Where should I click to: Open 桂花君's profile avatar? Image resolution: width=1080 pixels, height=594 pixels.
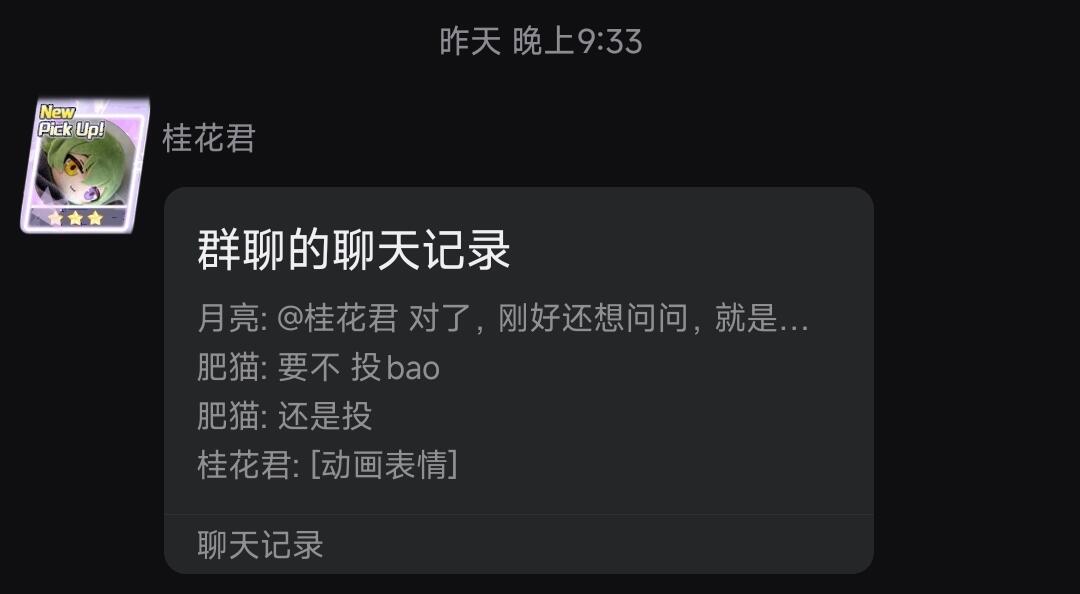pos(85,165)
